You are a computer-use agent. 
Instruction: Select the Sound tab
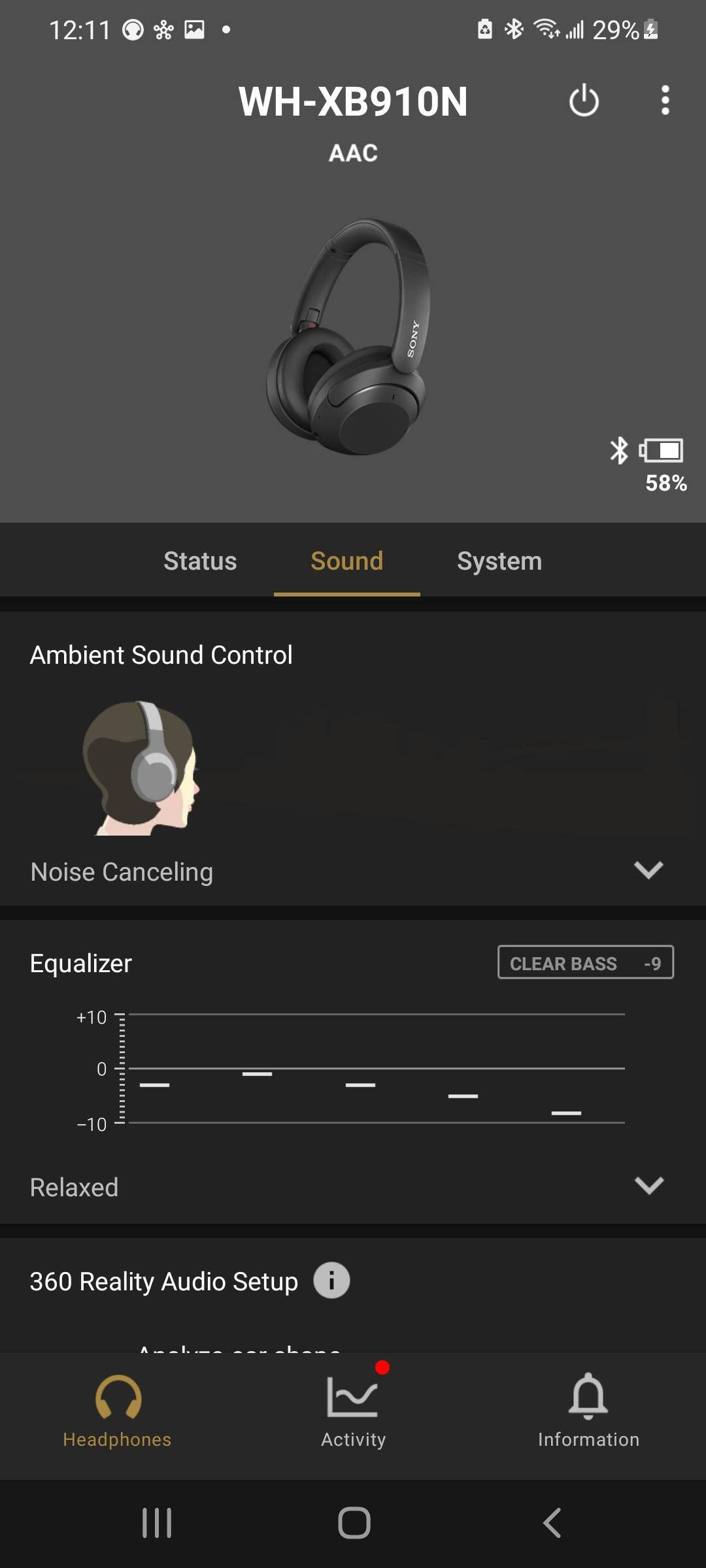pyautogui.click(x=346, y=561)
